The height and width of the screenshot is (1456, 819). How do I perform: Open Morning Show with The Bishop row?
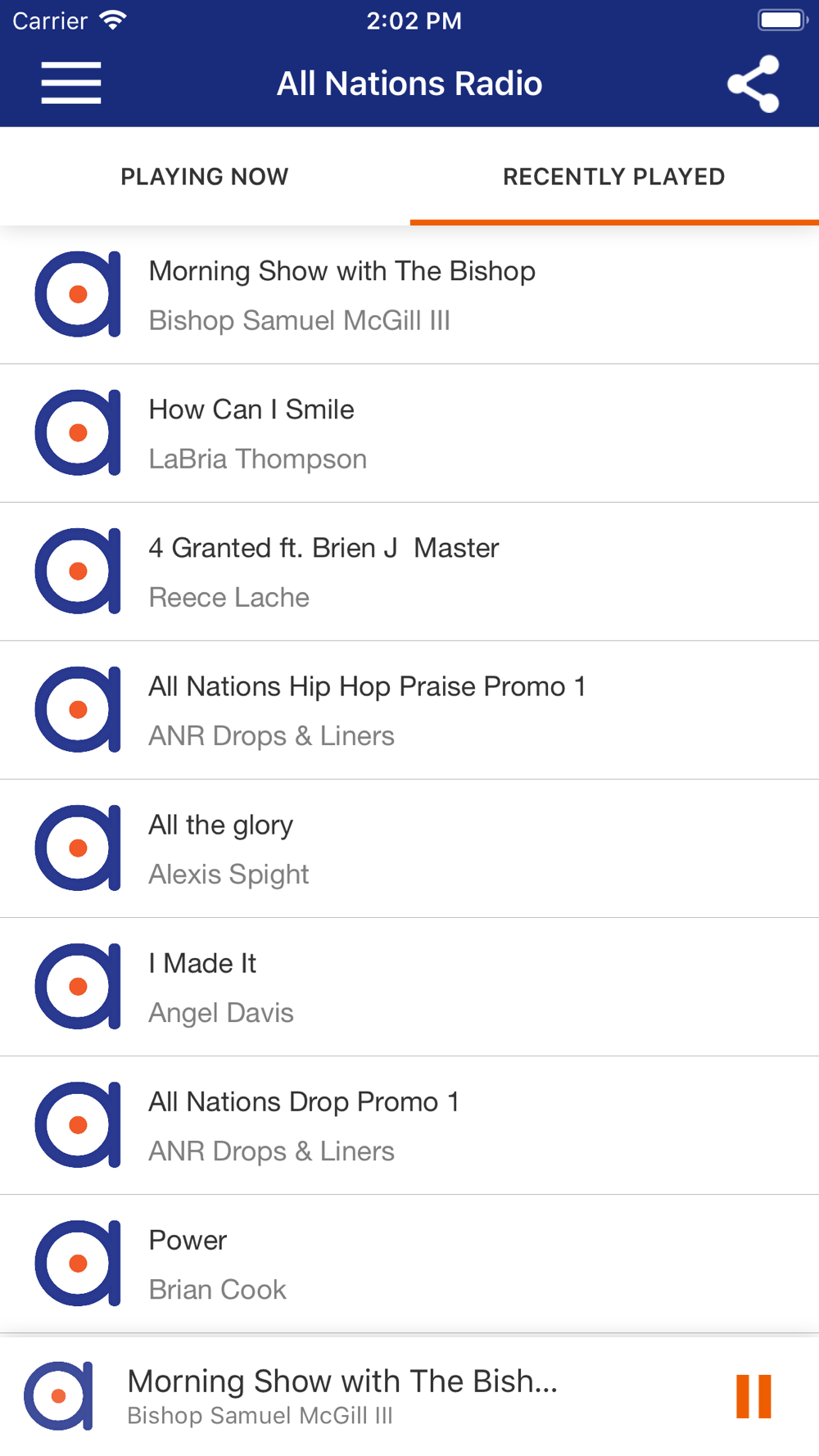[x=409, y=295]
